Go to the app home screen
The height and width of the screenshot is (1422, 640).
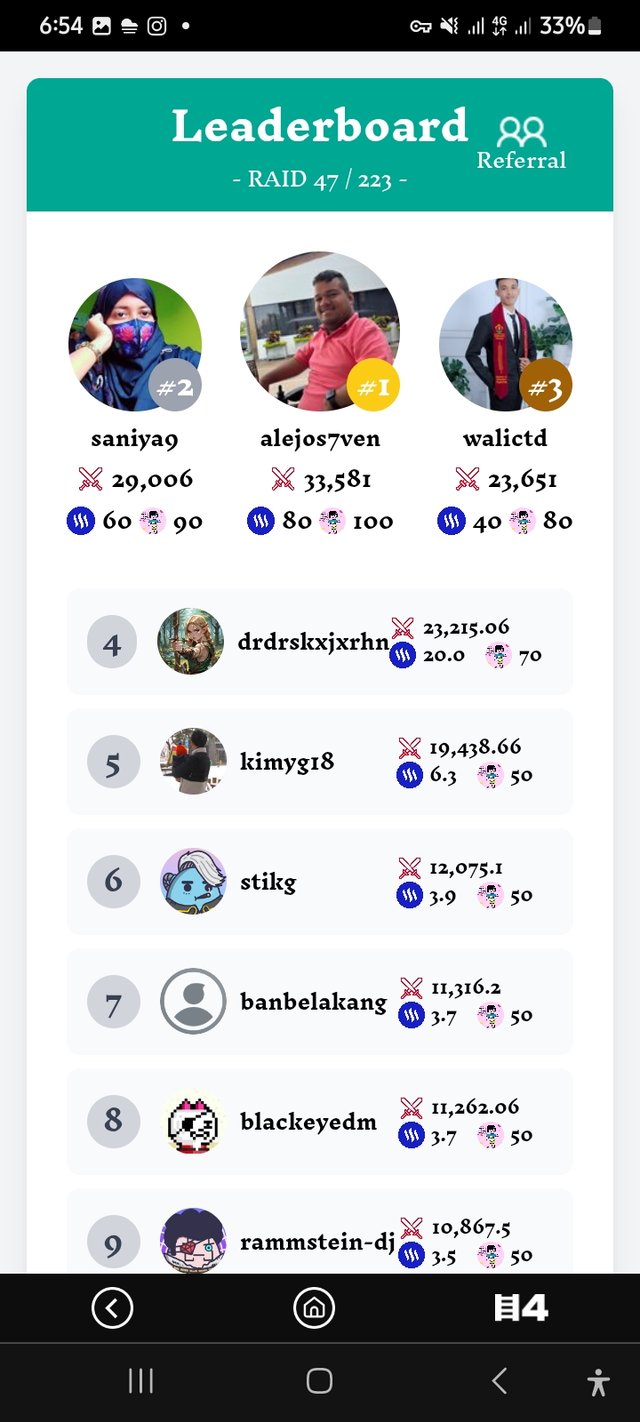314,1307
